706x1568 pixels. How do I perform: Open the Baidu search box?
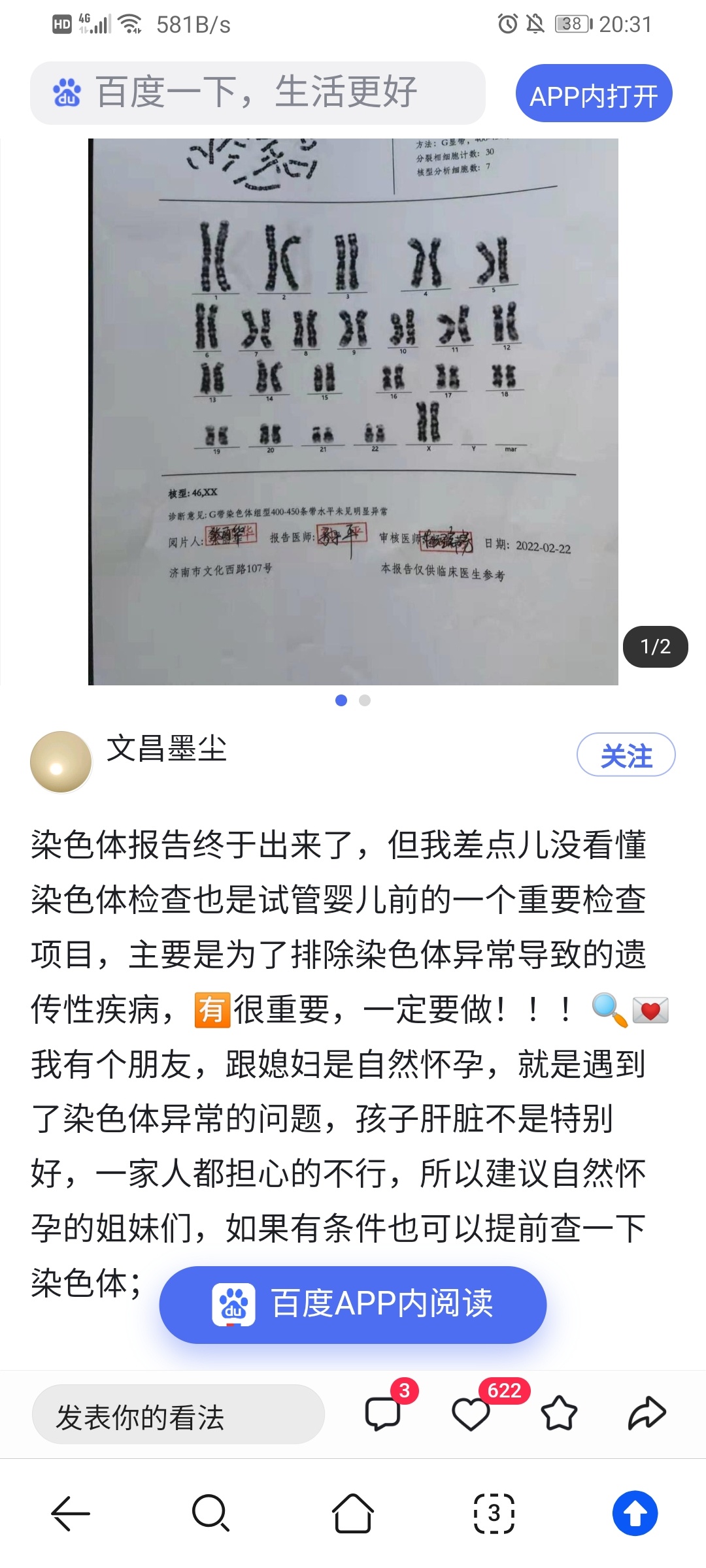[x=258, y=93]
